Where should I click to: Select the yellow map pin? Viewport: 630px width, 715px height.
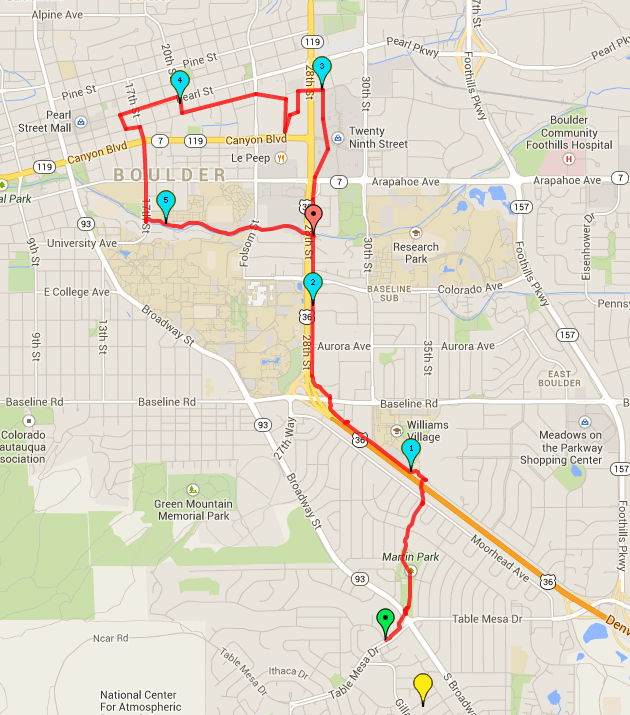[x=423, y=685]
